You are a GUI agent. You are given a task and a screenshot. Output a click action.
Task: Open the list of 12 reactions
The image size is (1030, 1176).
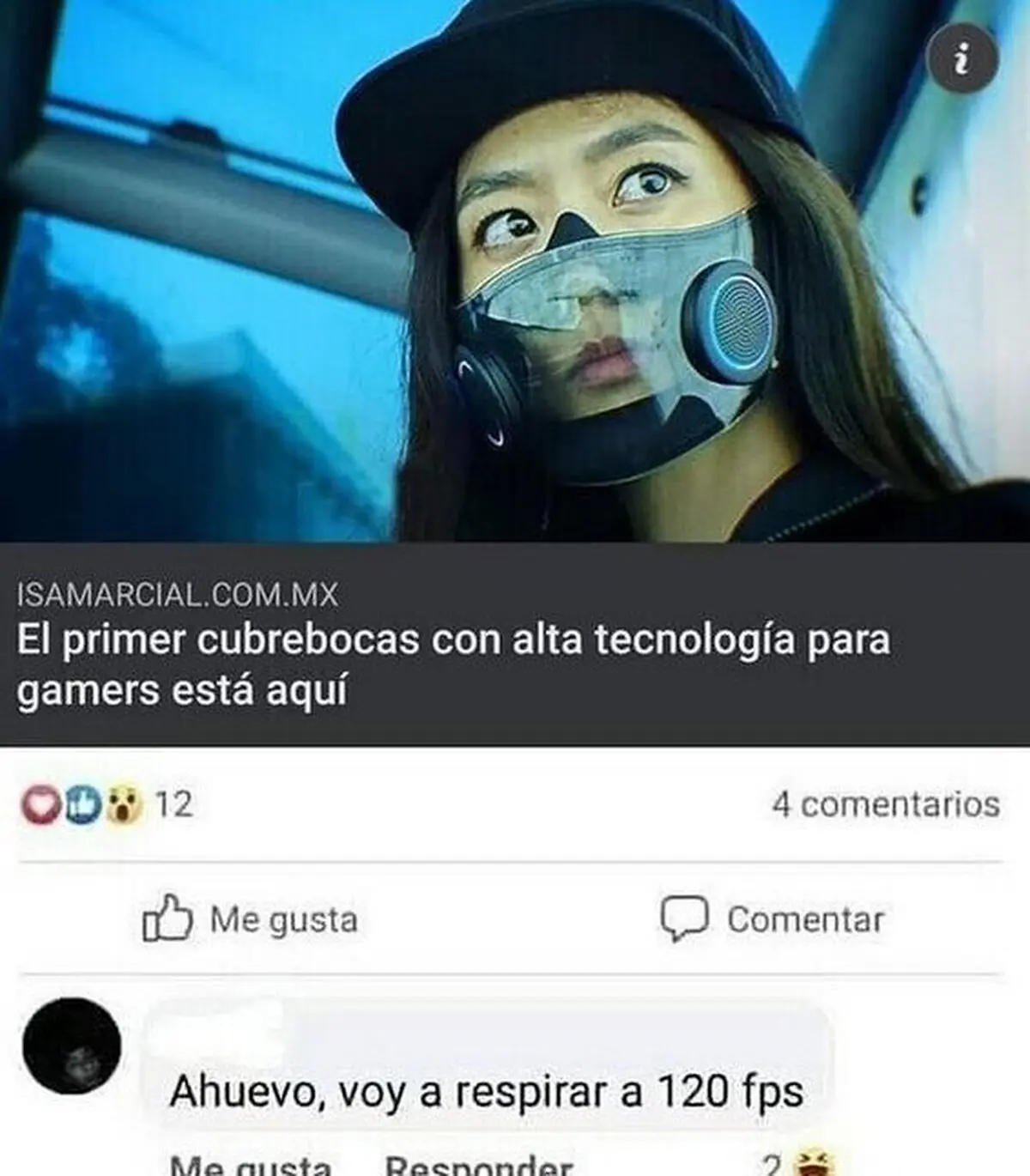[x=108, y=805]
